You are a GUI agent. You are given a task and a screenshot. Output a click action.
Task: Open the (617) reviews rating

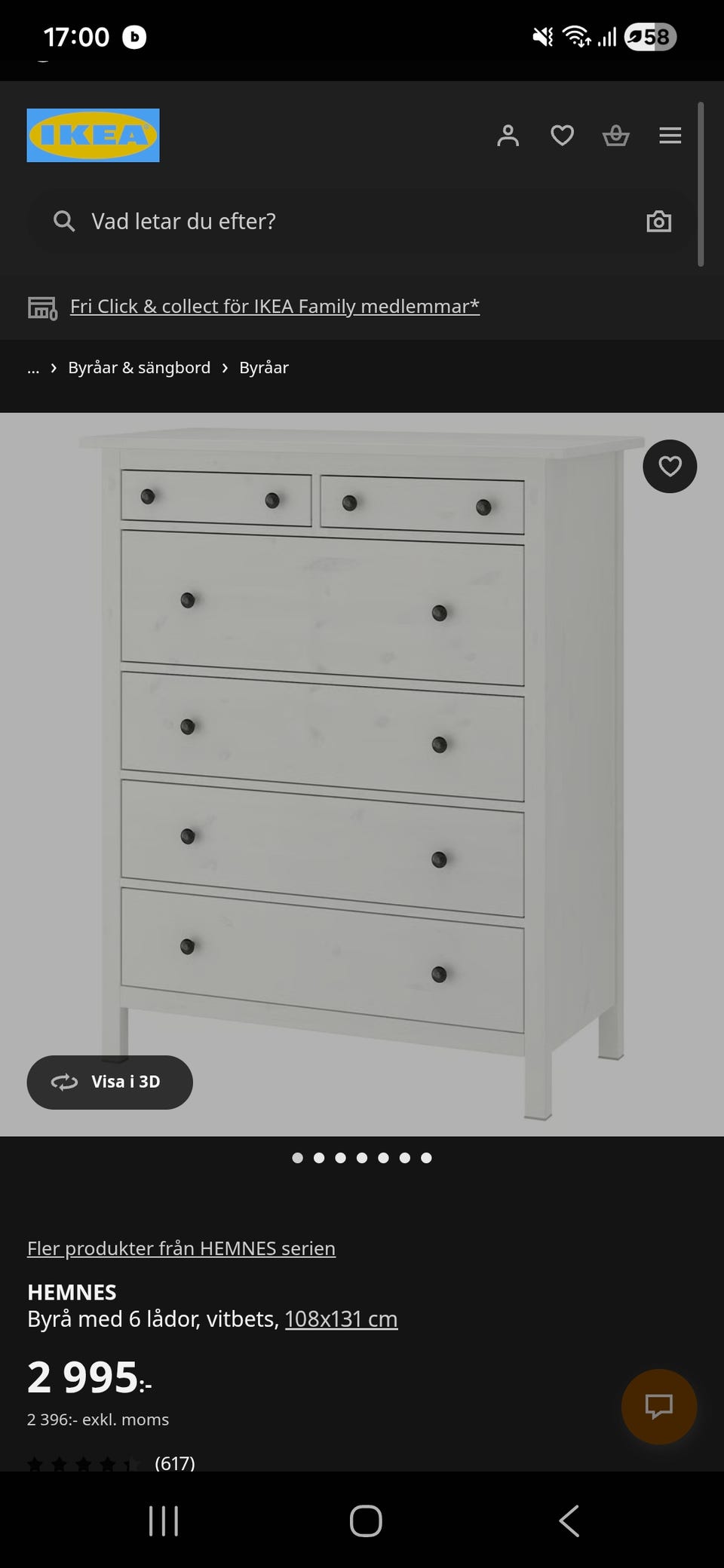(175, 1462)
